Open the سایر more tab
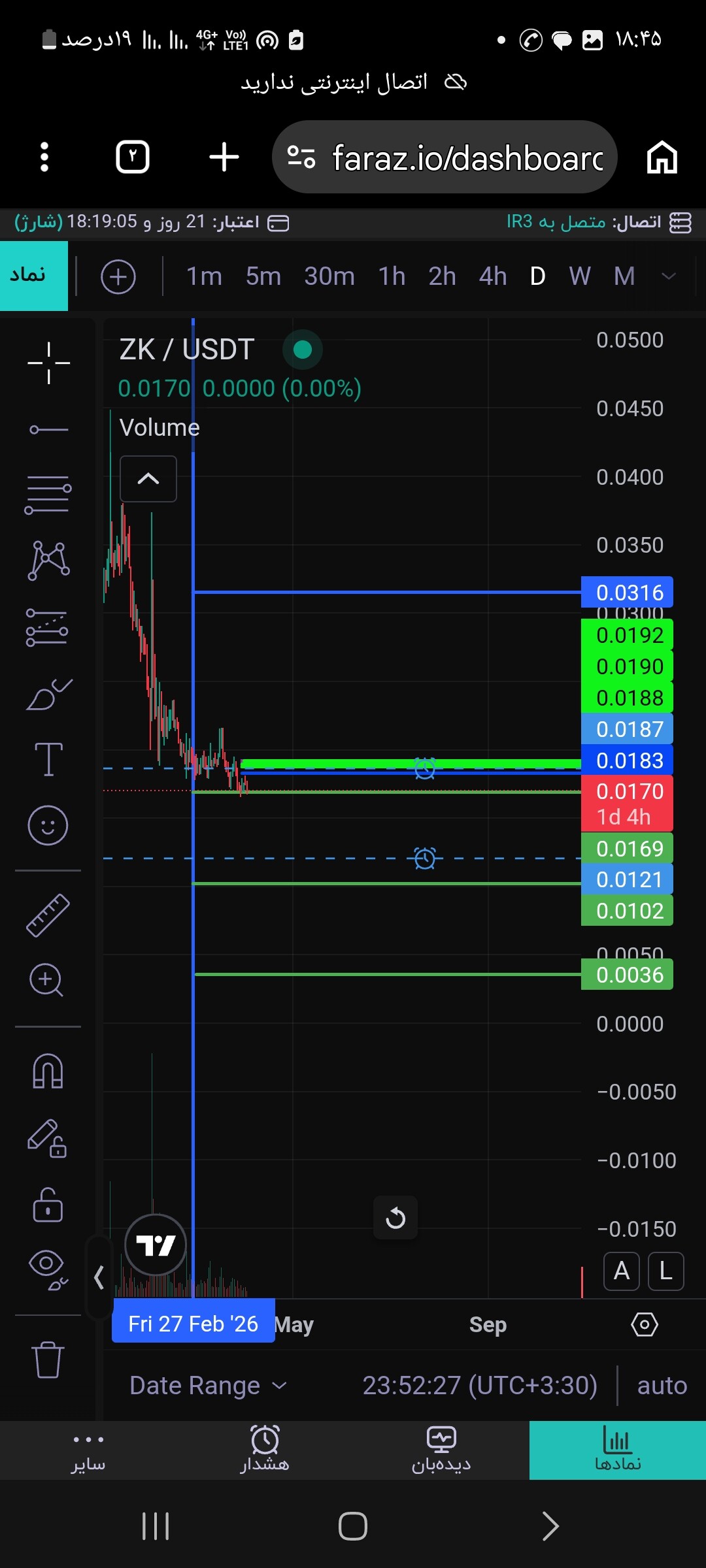 pyautogui.click(x=88, y=1450)
